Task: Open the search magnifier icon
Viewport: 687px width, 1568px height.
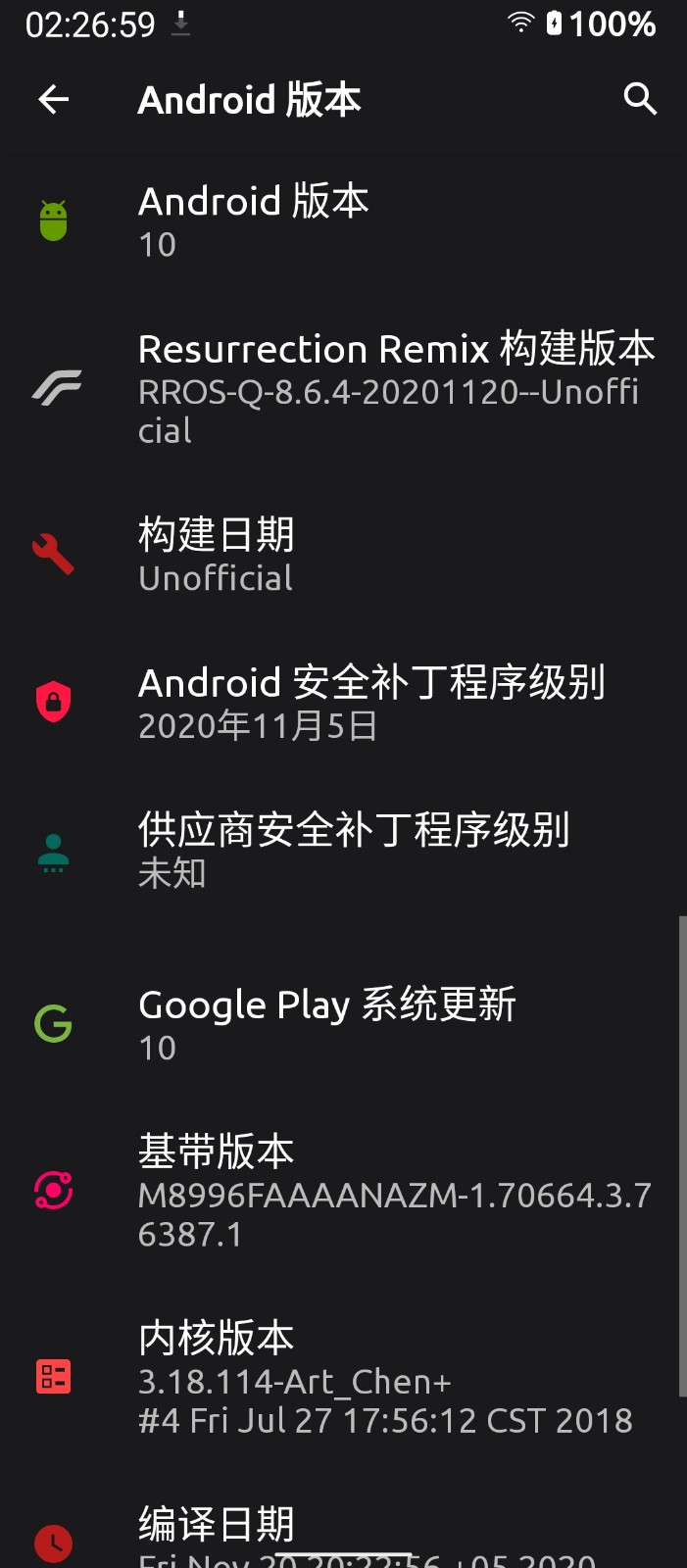Action: coord(640,99)
